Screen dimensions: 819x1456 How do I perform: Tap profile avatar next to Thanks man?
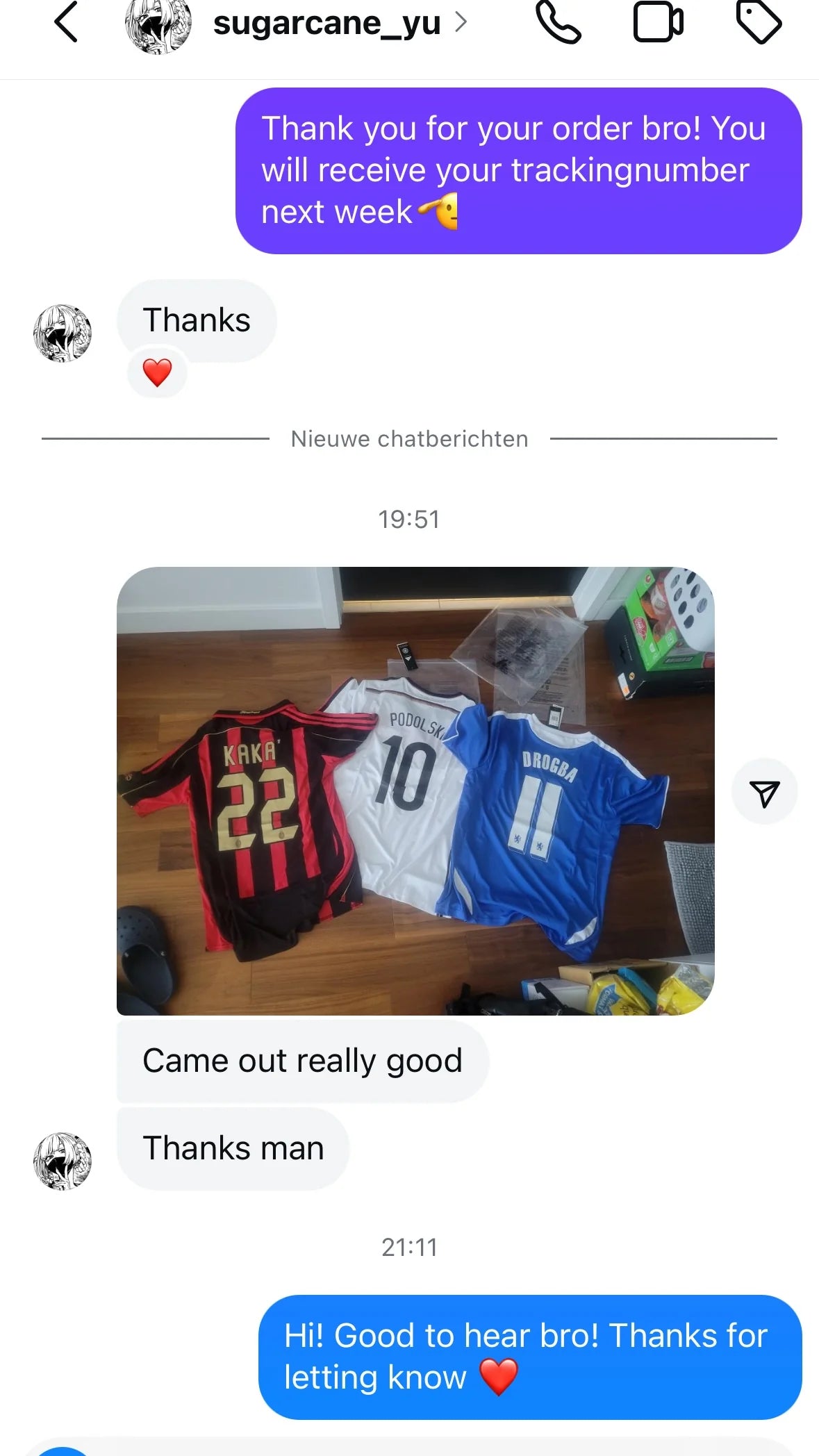click(x=63, y=1161)
